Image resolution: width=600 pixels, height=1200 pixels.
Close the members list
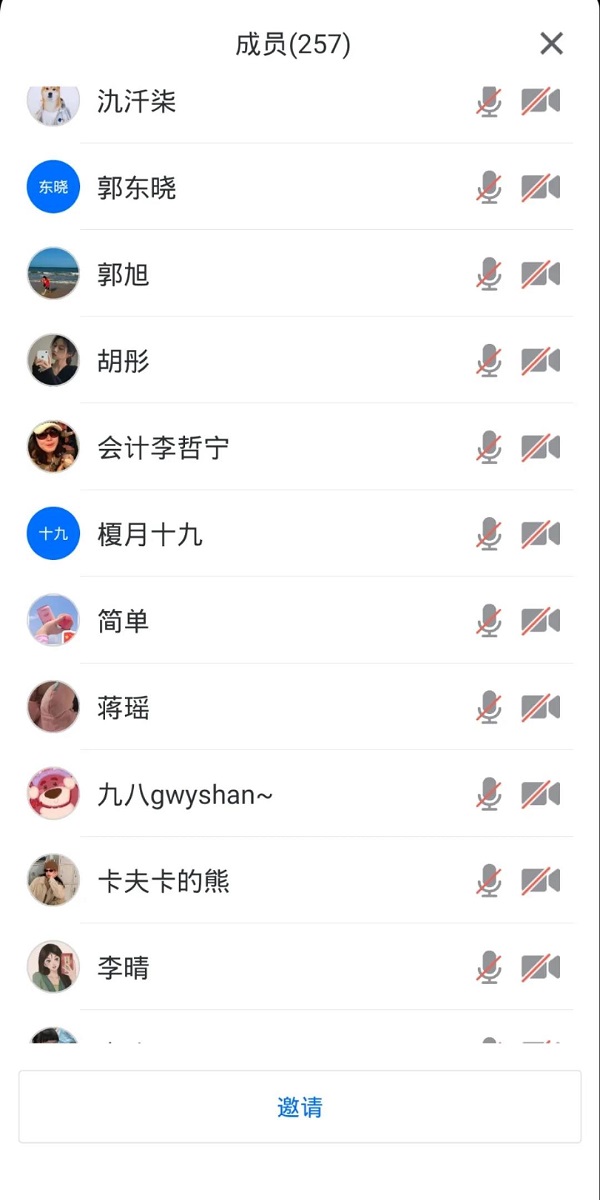(551, 43)
